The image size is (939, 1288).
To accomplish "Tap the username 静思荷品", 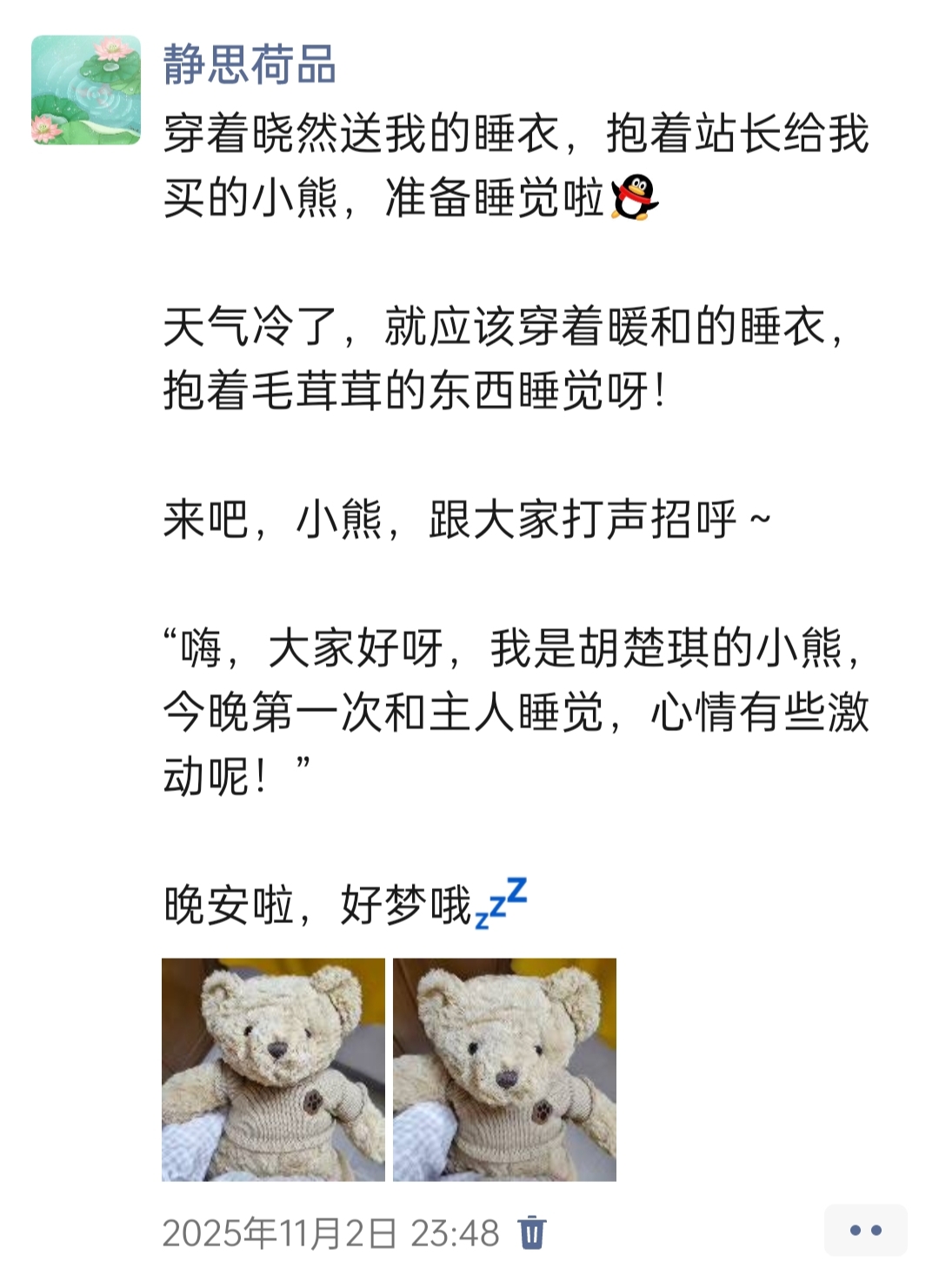I will coord(250,64).
